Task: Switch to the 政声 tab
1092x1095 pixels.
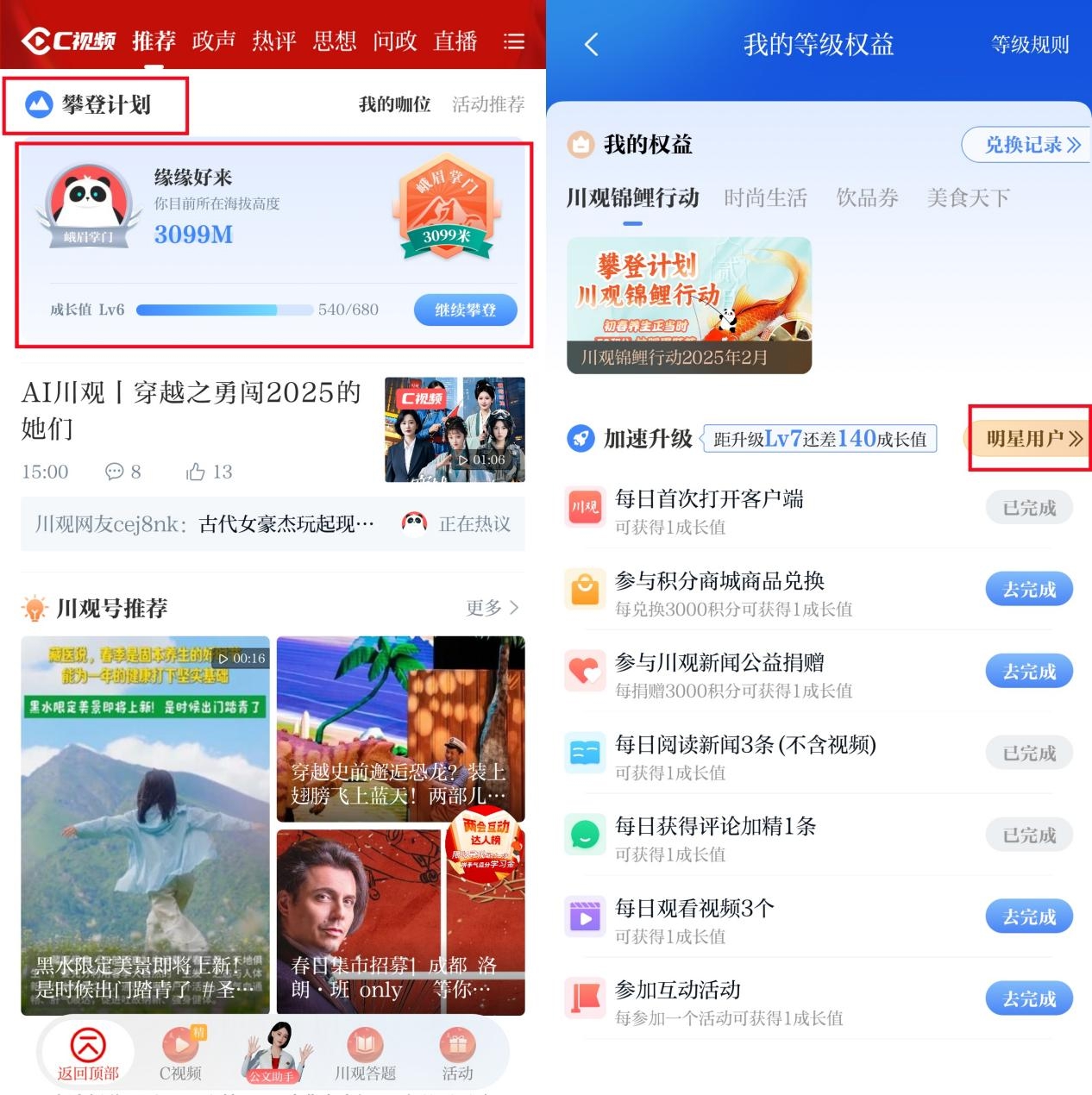Action: tap(214, 41)
